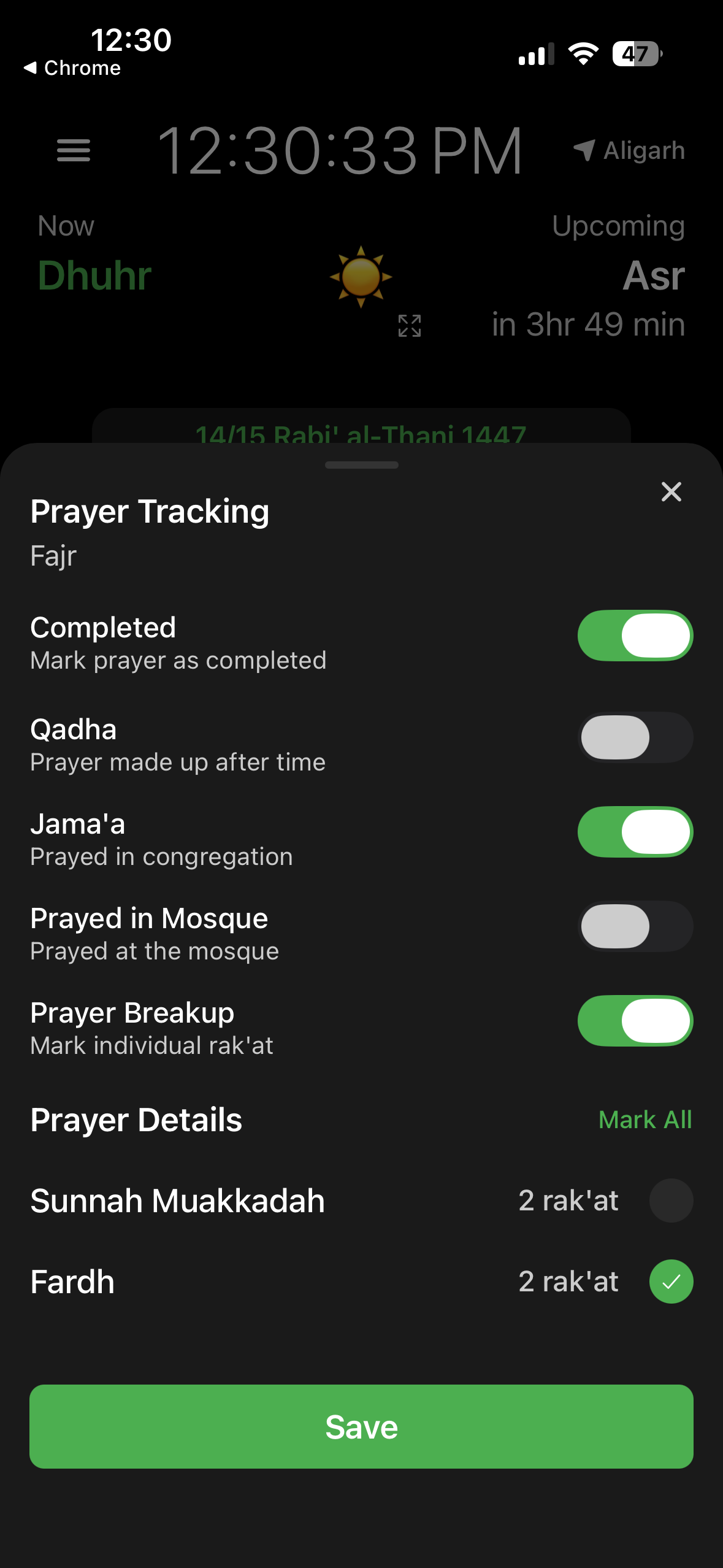Image resolution: width=723 pixels, height=1568 pixels.
Task: Disable the Jama'a congregation toggle
Action: [x=635, y=832]
